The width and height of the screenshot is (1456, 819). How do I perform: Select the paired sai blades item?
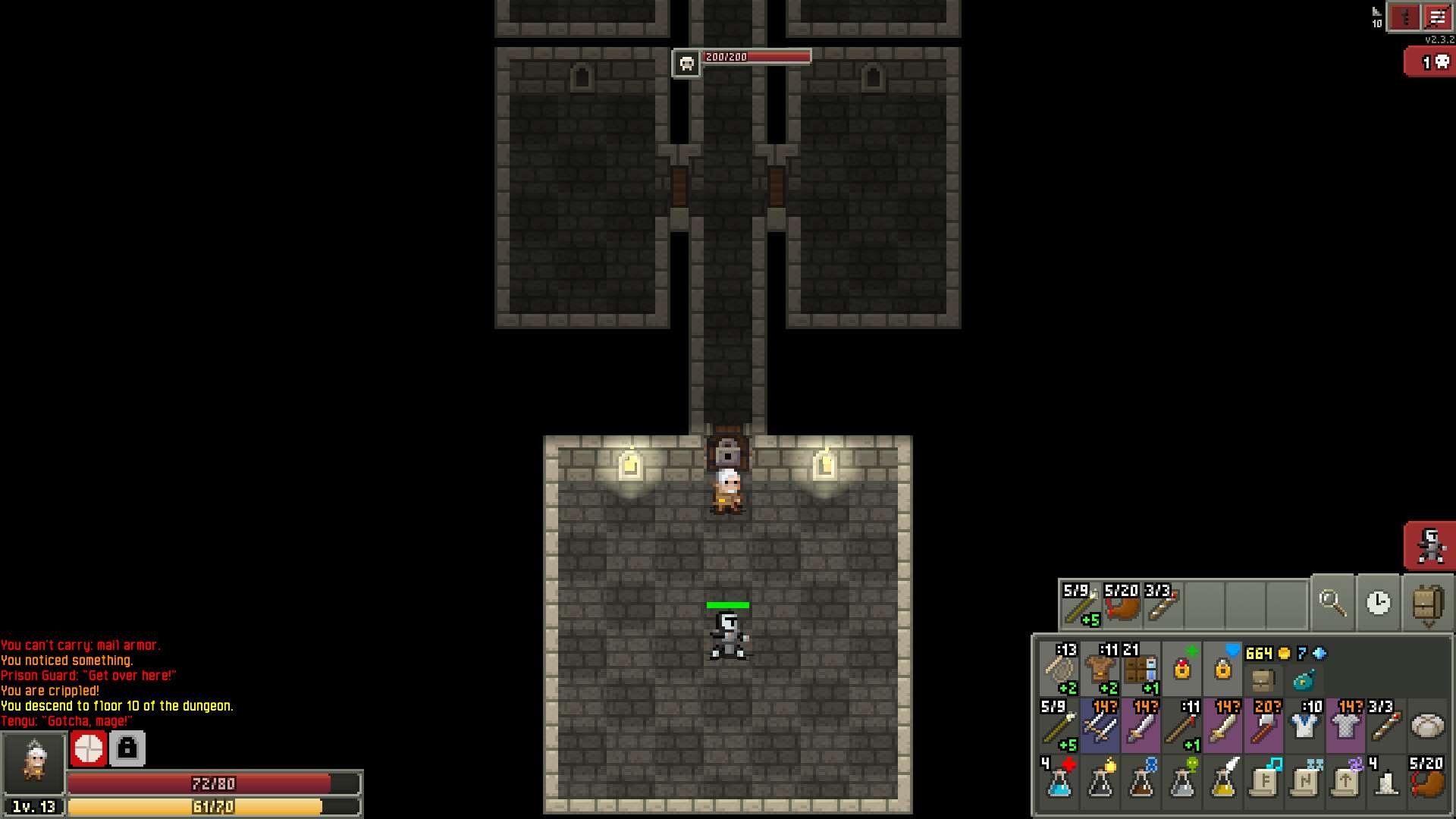coord(1100,725)
